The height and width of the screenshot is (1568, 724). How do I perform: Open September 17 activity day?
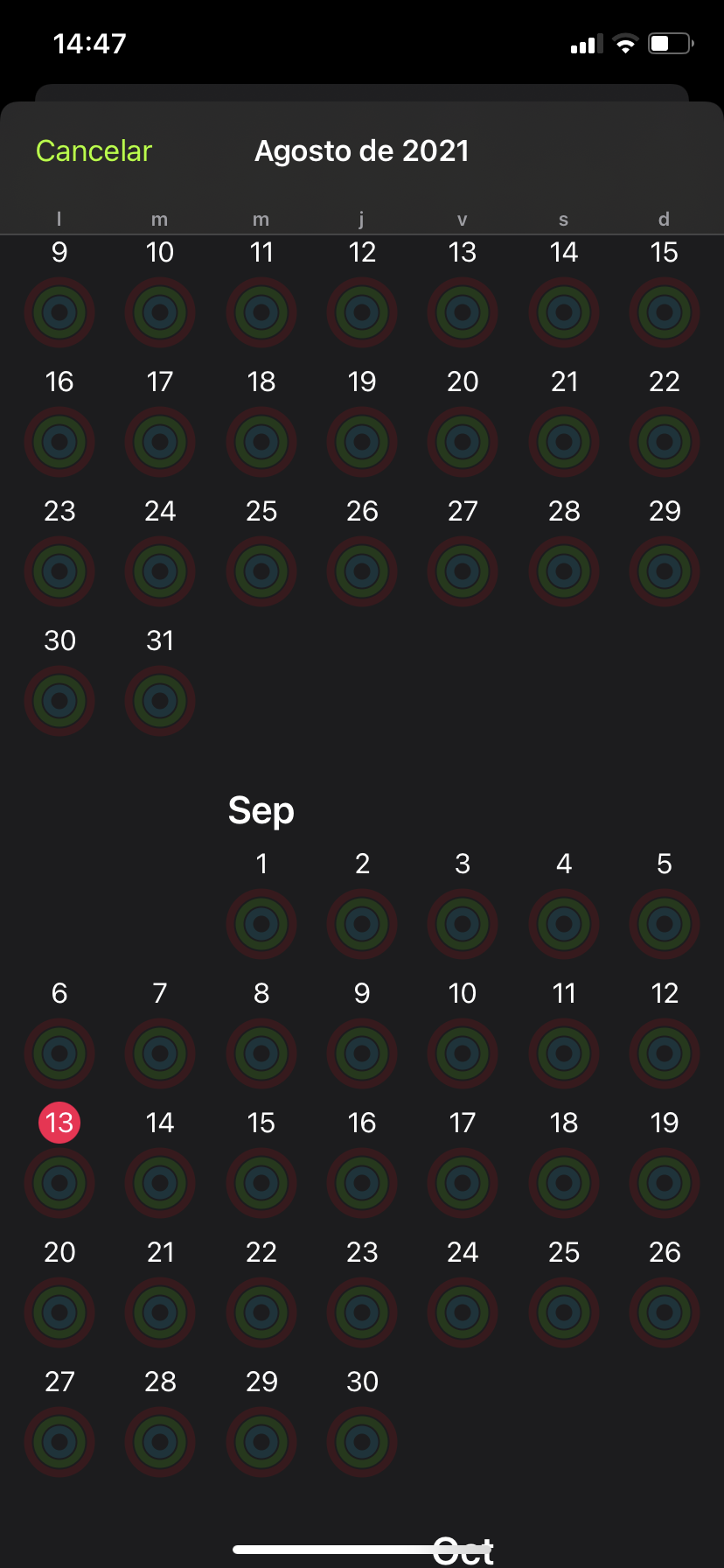point(463,1182)
